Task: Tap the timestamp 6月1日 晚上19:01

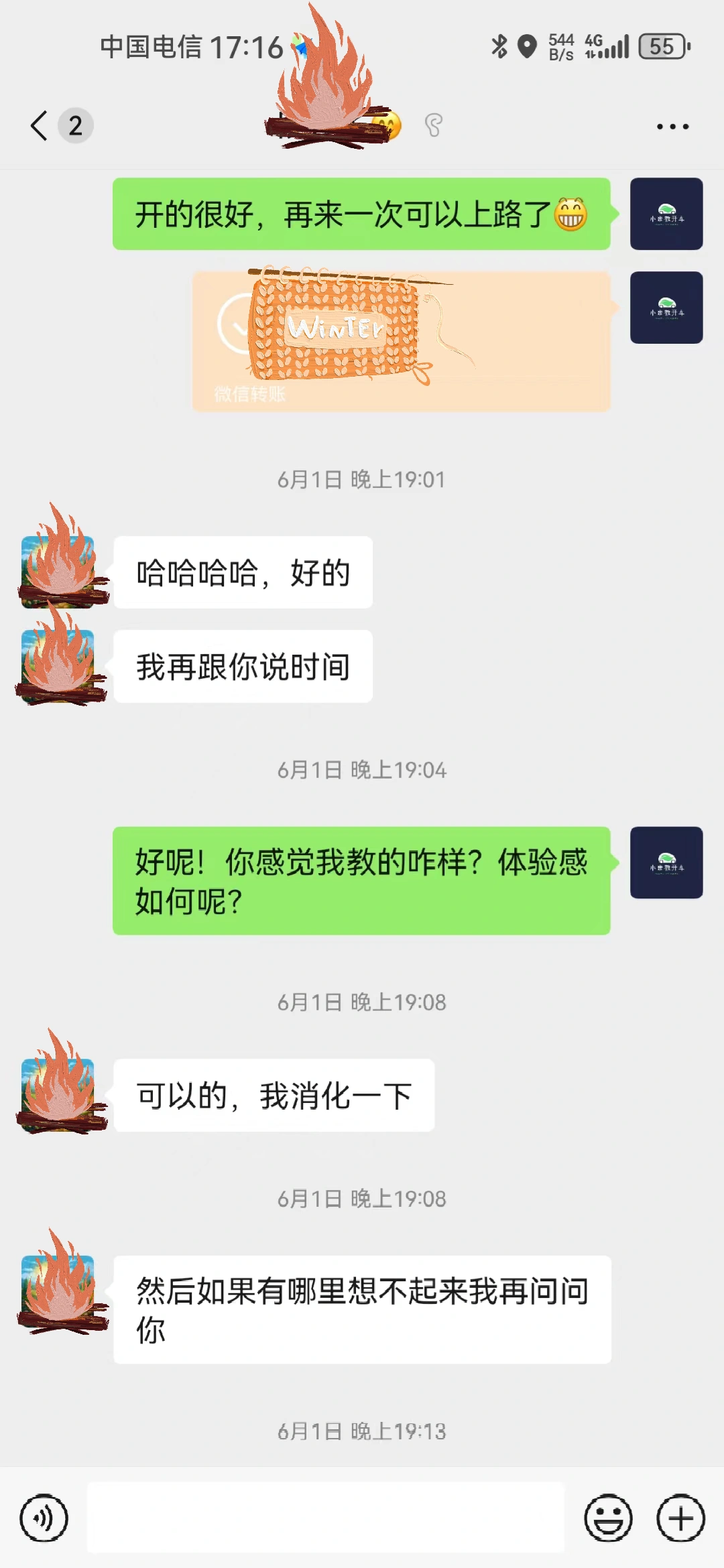Action: click(361, 478)
